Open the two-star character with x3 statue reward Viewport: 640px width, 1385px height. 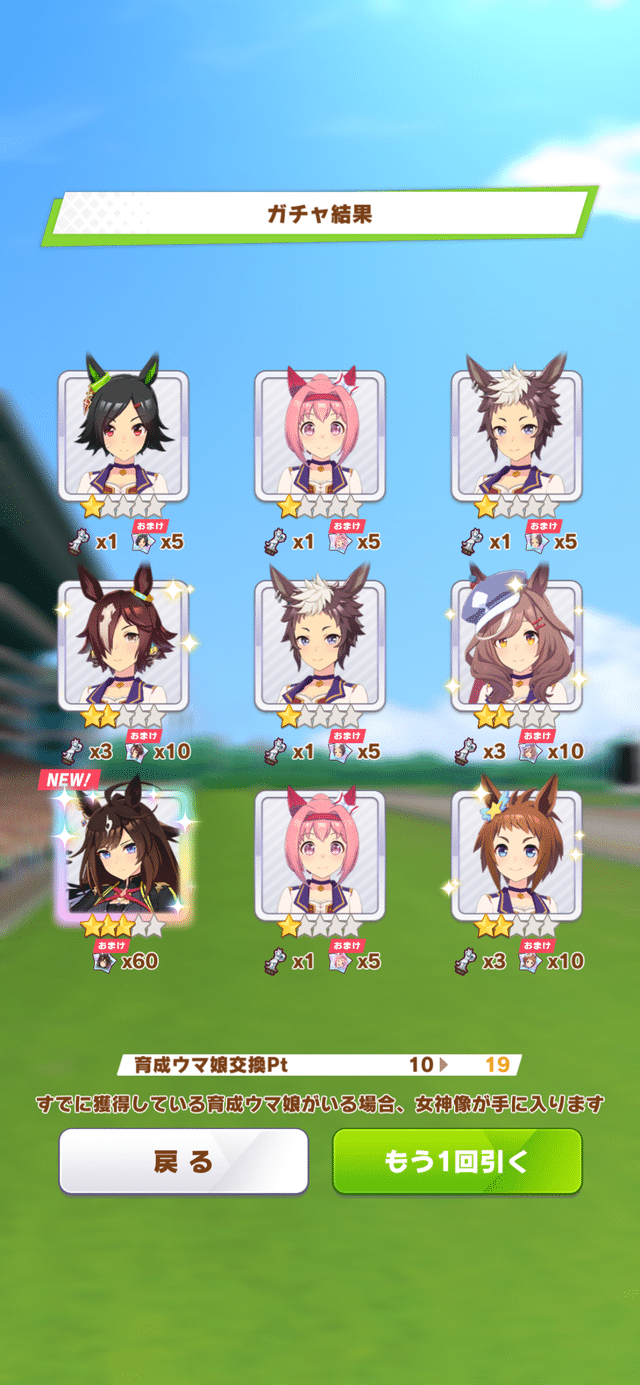[123, 645]
